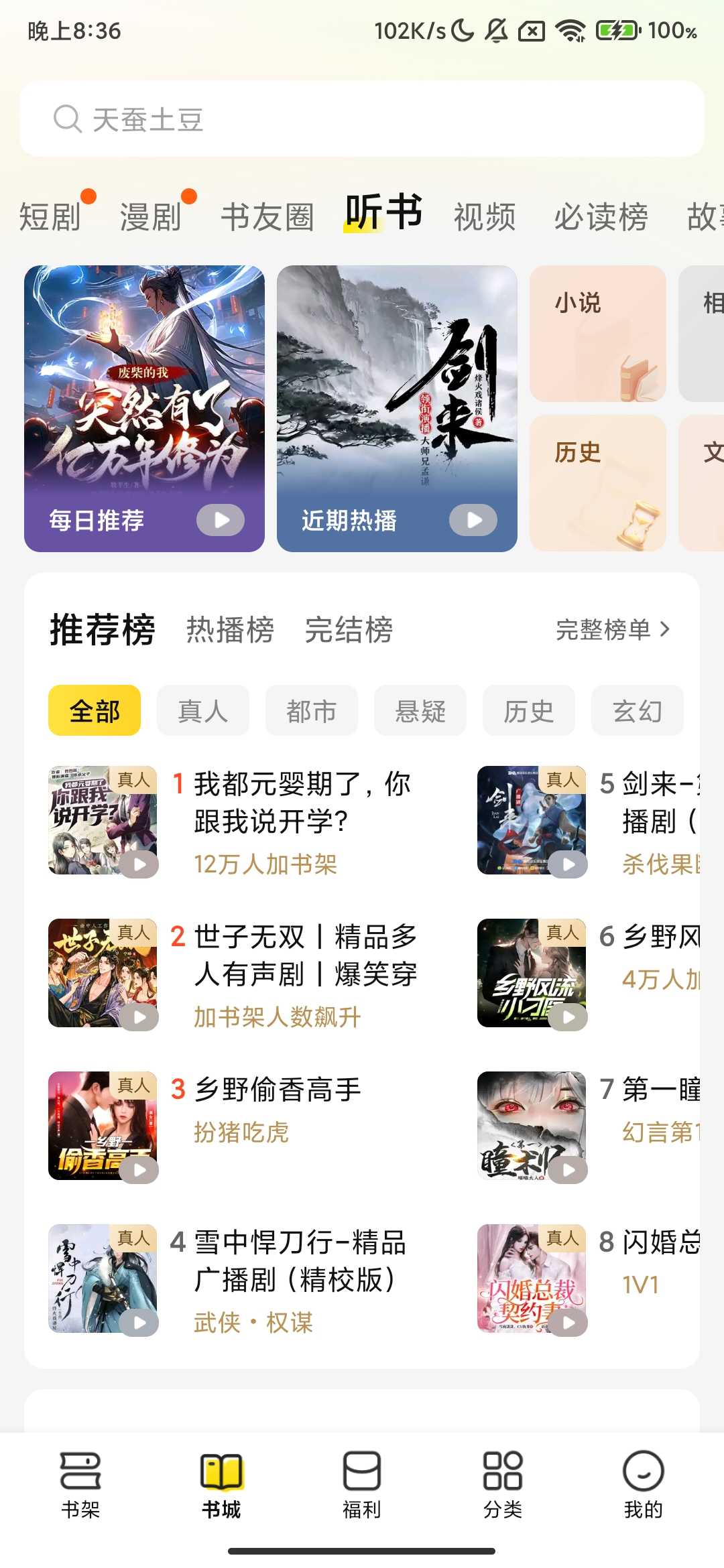Viewport: 724px width, 1568px height.
Task: Switch filter to 玄幻 fantasy
Action: click(x=637, y=712)
